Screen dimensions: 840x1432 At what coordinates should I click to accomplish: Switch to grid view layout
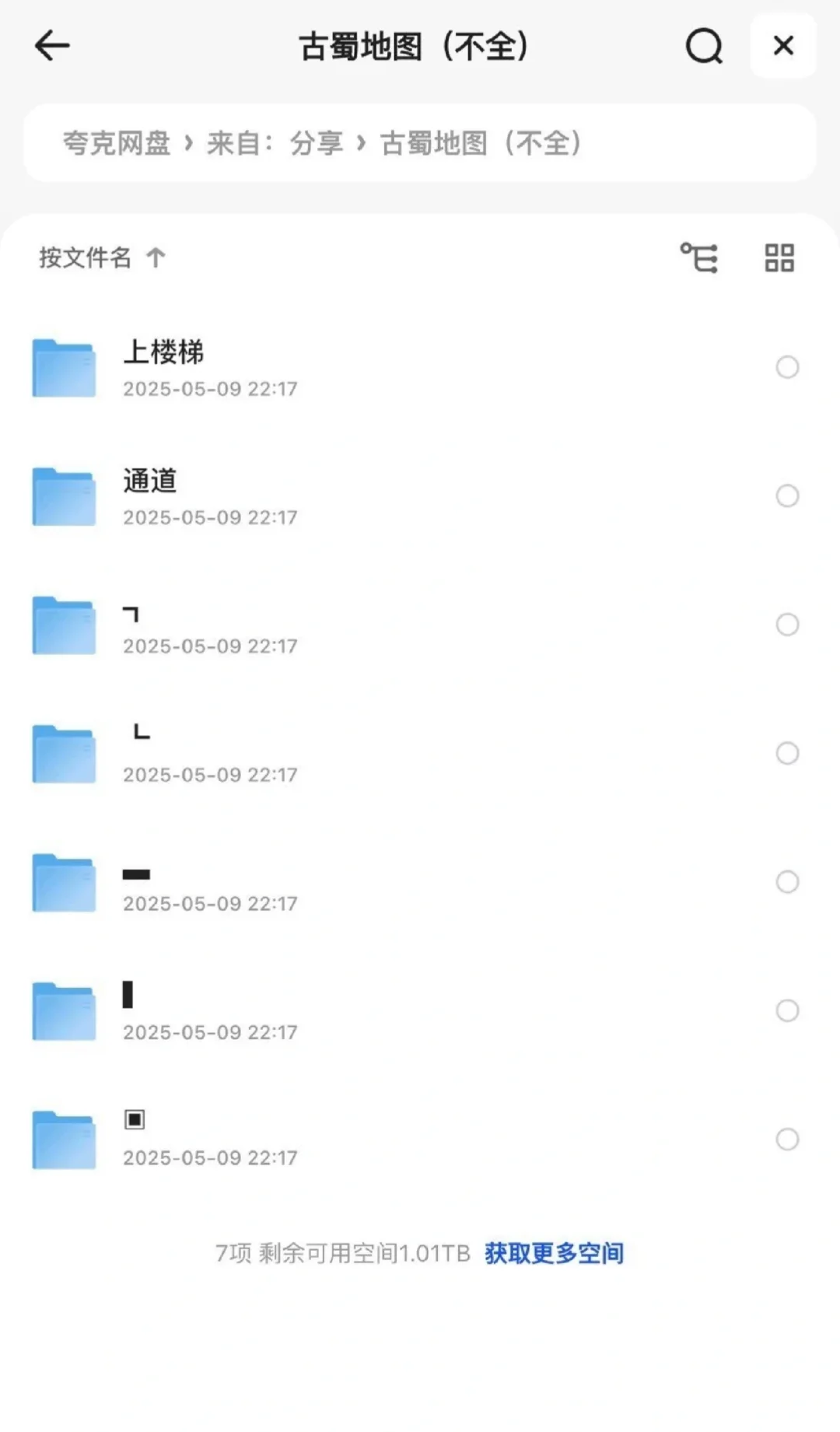coord(780,257)
